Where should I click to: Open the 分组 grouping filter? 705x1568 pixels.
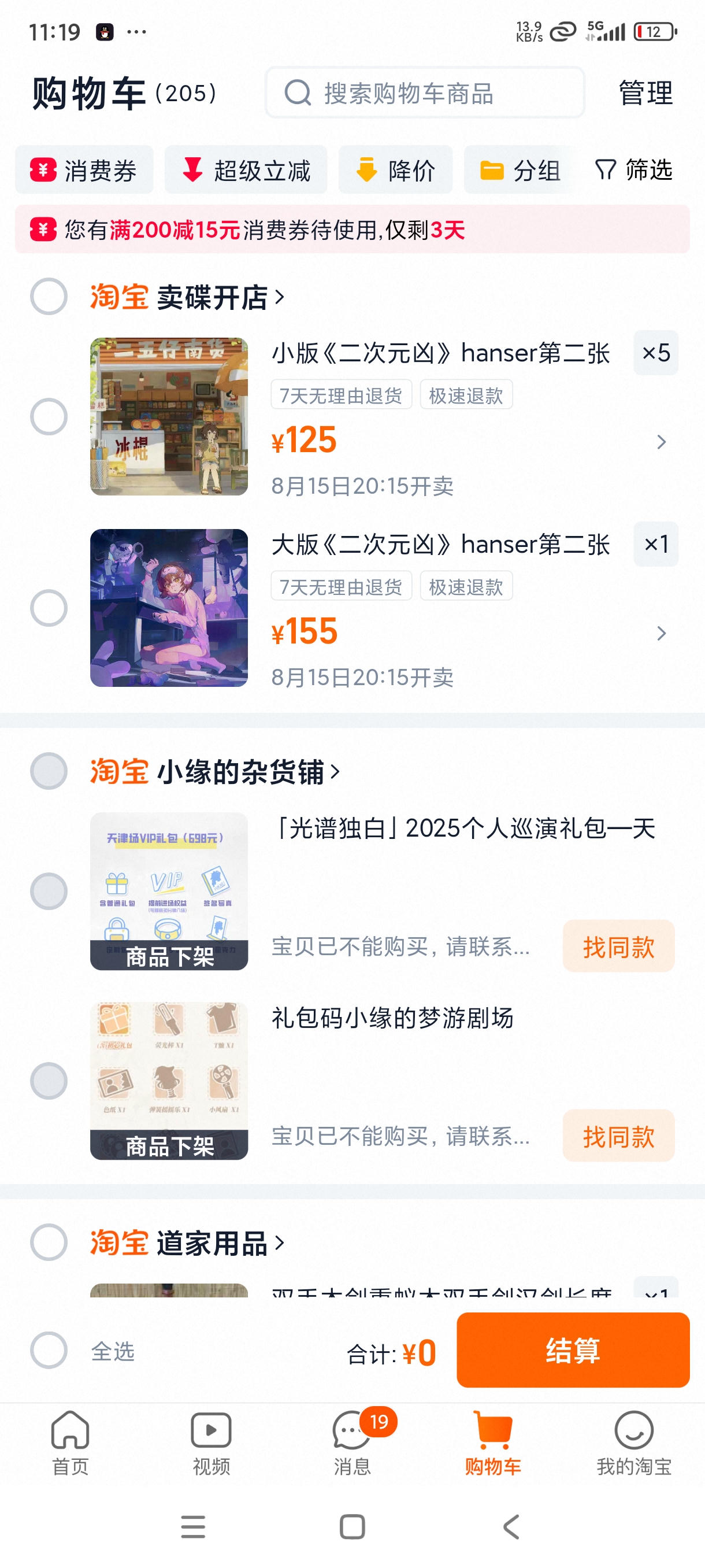(x=520, y=171)
